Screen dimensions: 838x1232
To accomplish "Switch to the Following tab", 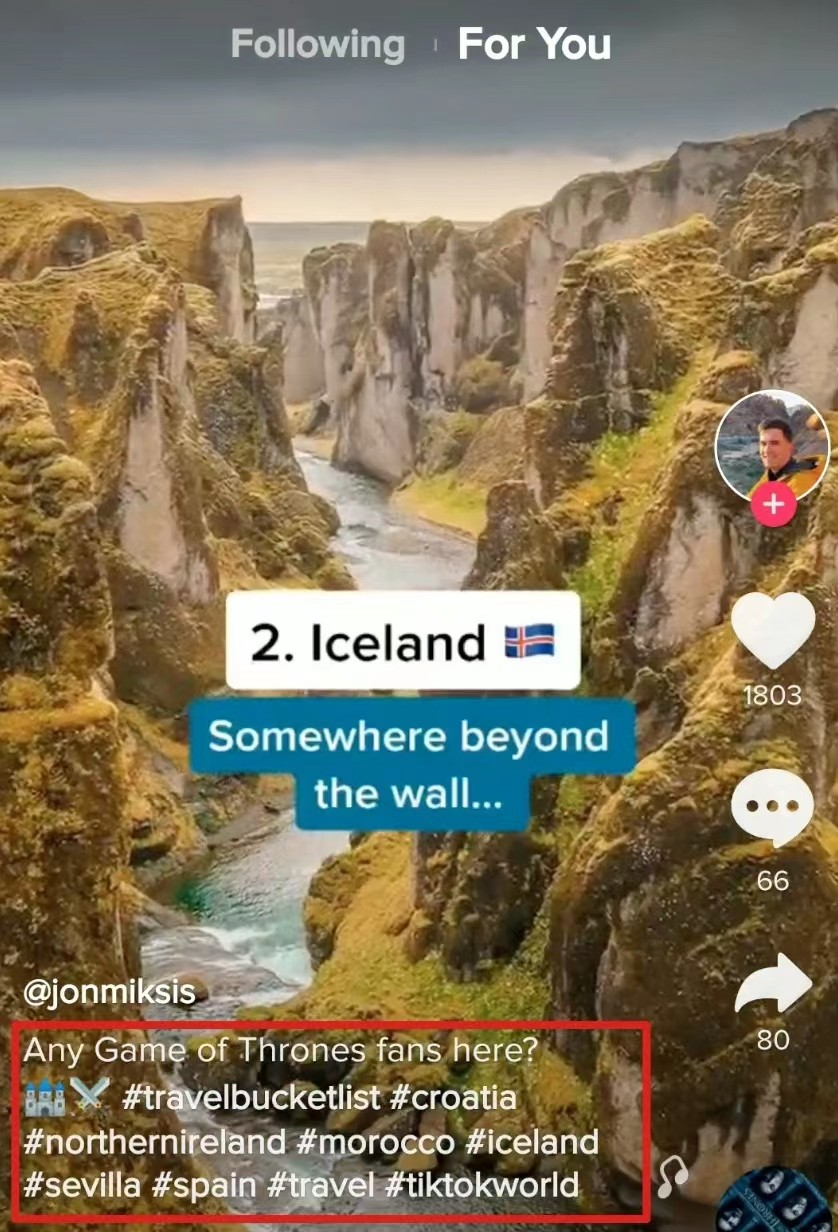I will (x=317, y=45).
